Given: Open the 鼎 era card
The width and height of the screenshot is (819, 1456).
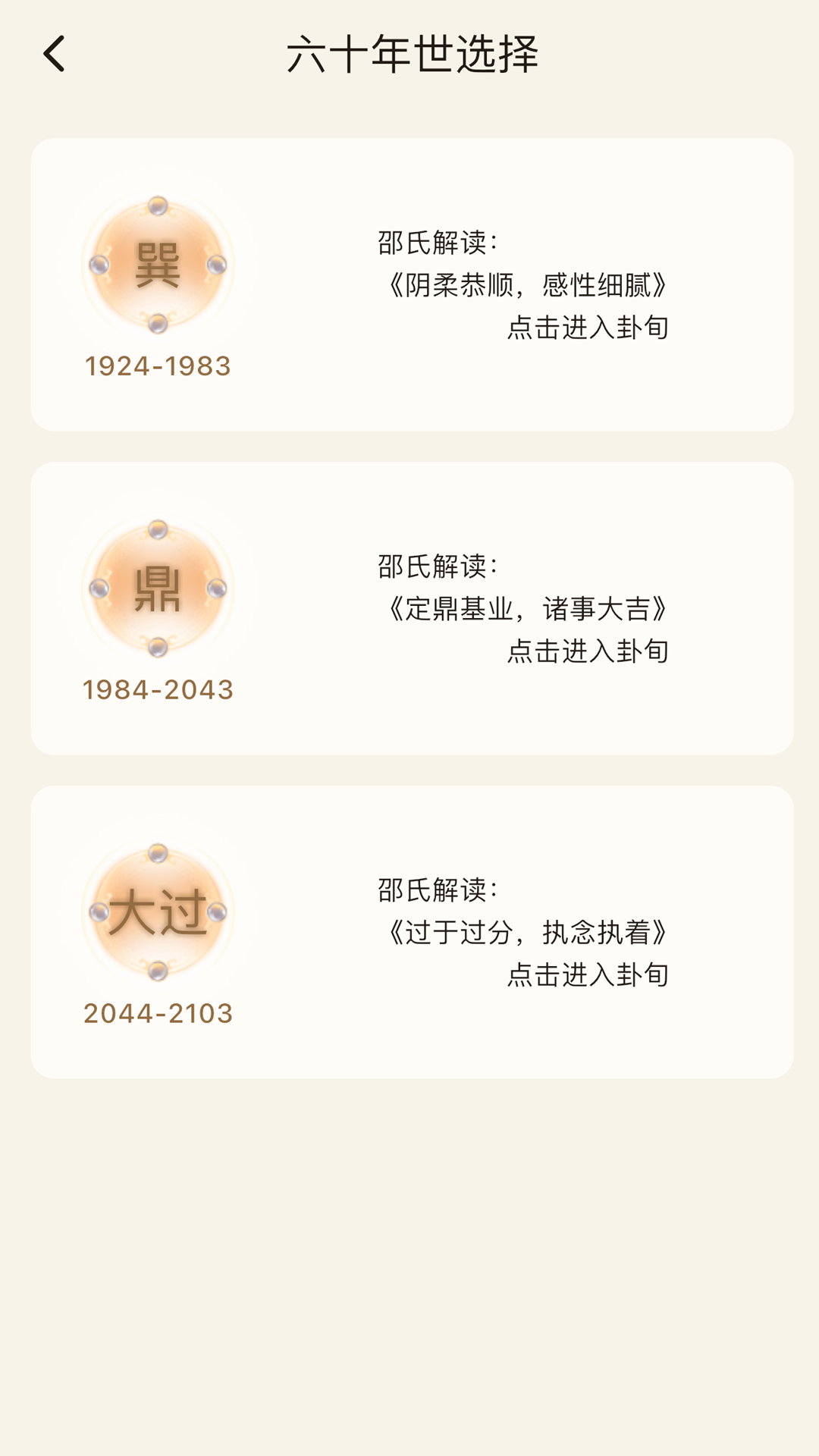Looking at the screenshot, I should point(409,607).
